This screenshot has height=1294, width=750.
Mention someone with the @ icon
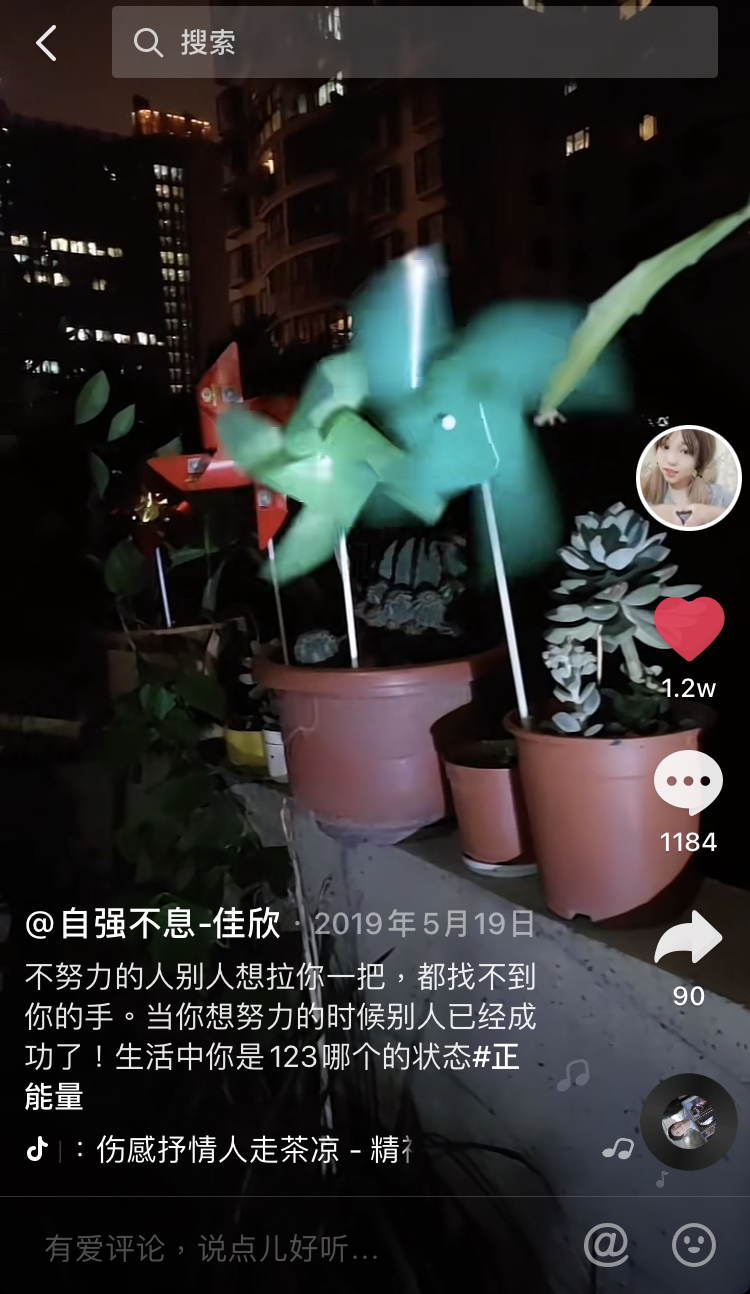click(606, 1245)
